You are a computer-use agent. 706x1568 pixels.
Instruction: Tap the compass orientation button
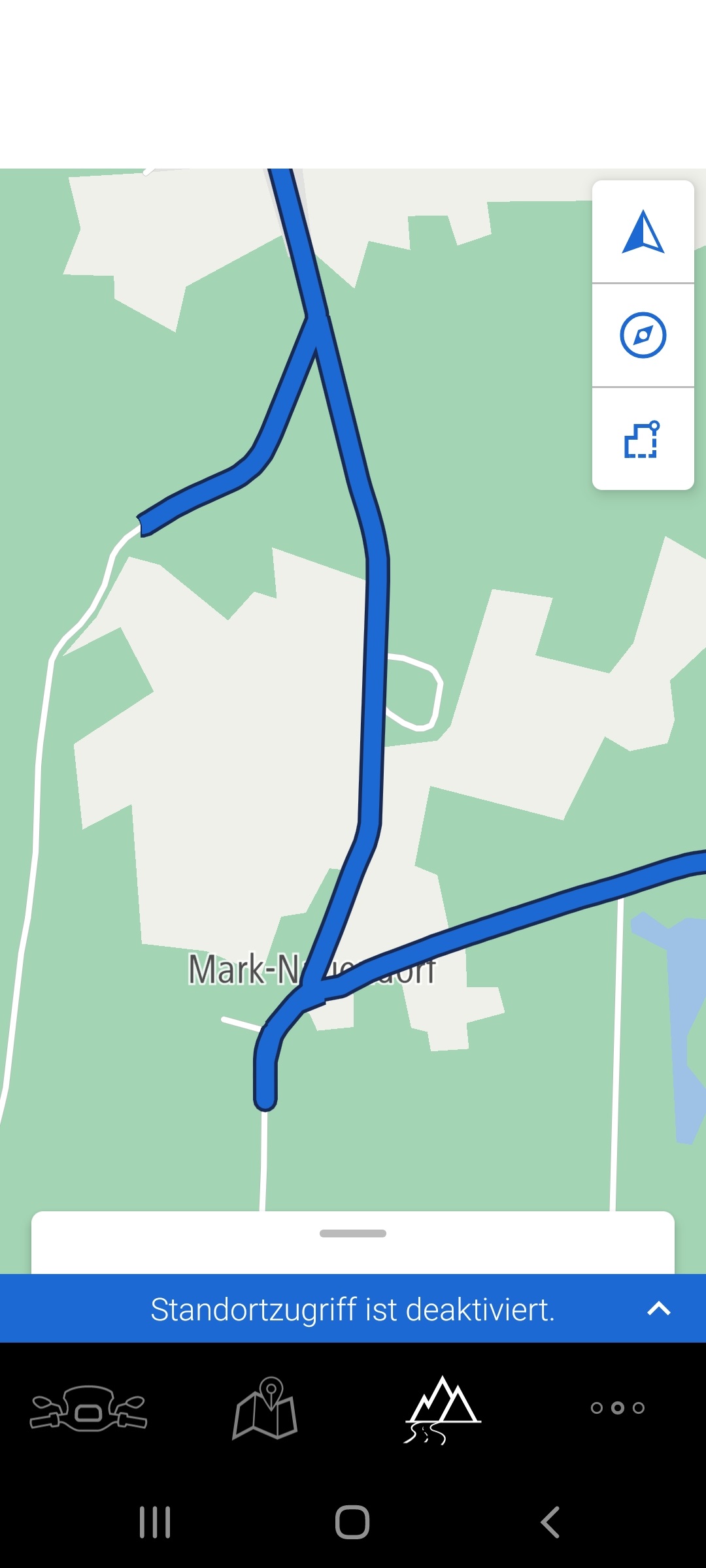643,335
